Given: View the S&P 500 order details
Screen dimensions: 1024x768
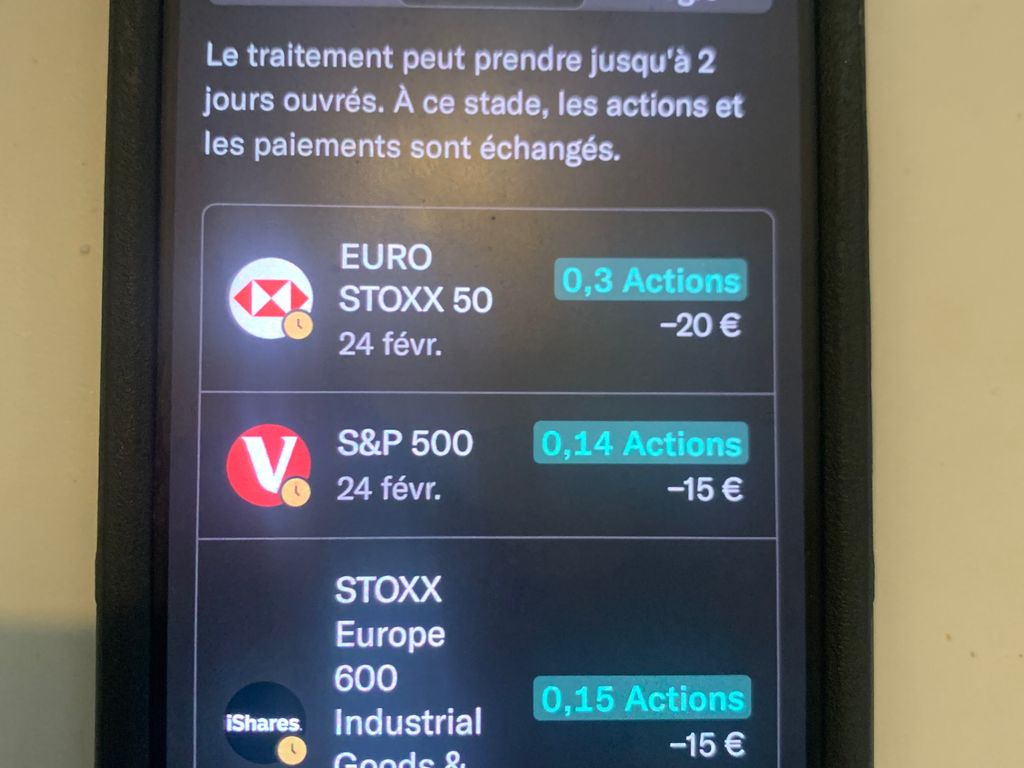Looking at the screenshot, I should tap(487, 466).
